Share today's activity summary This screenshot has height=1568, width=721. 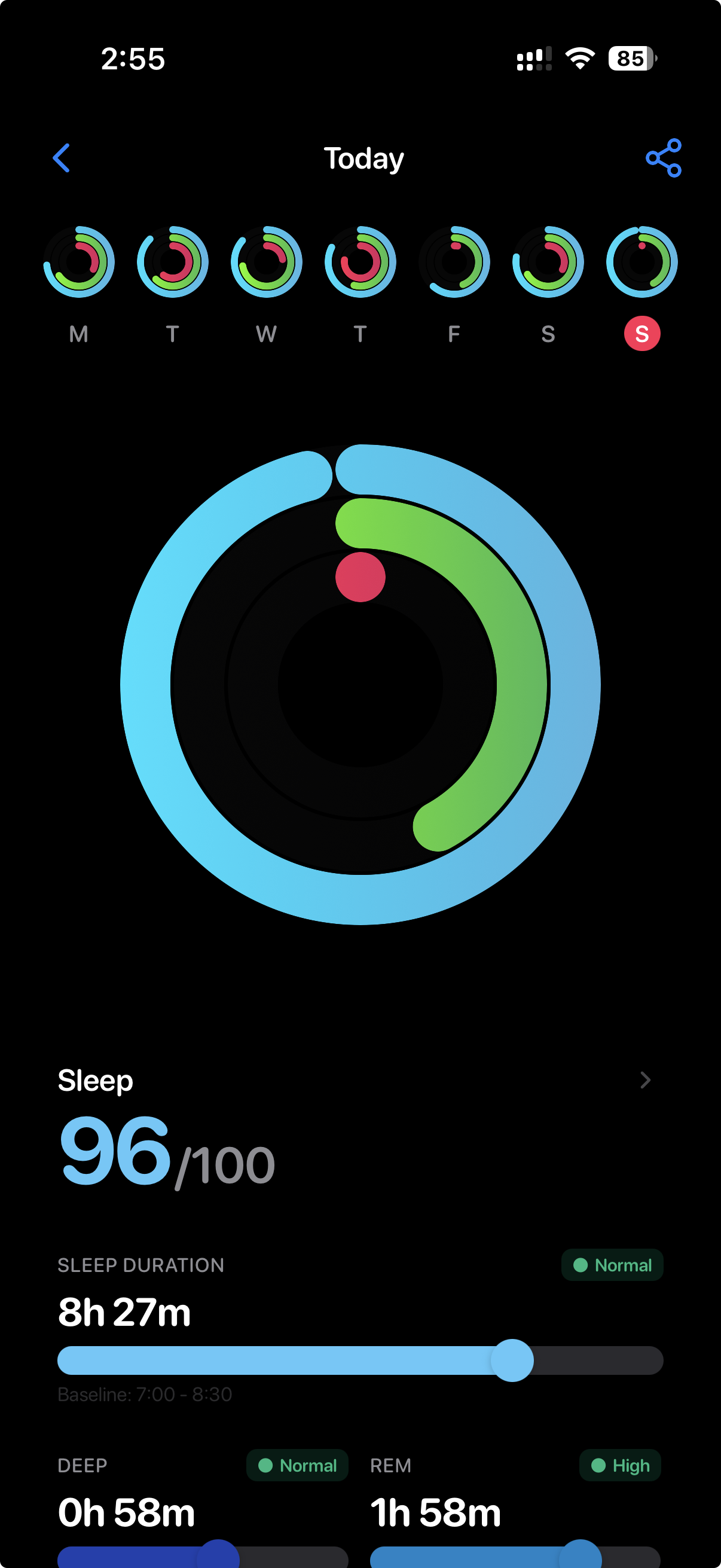click(663, 158)
